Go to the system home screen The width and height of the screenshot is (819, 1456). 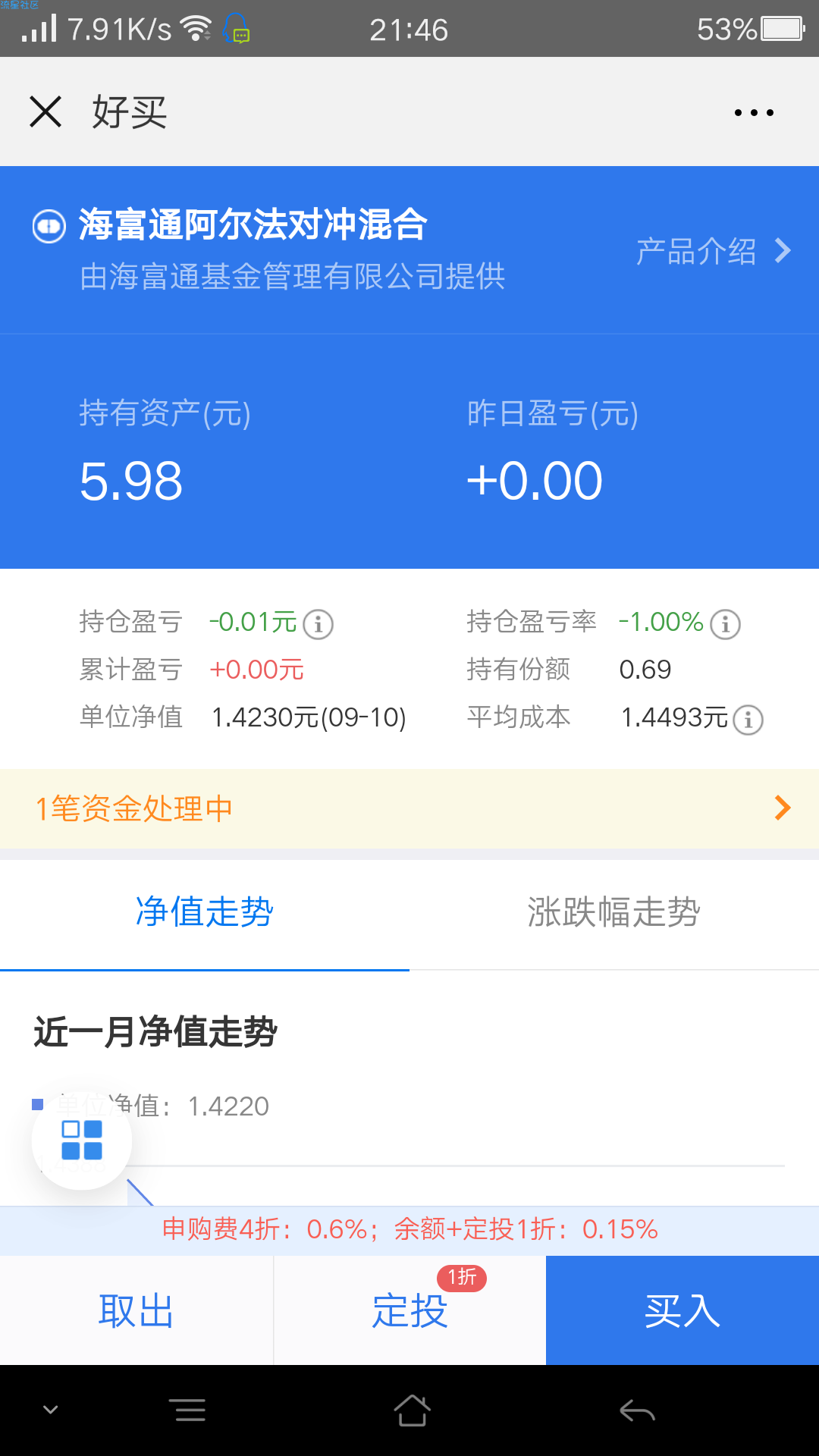[412, 1410]
